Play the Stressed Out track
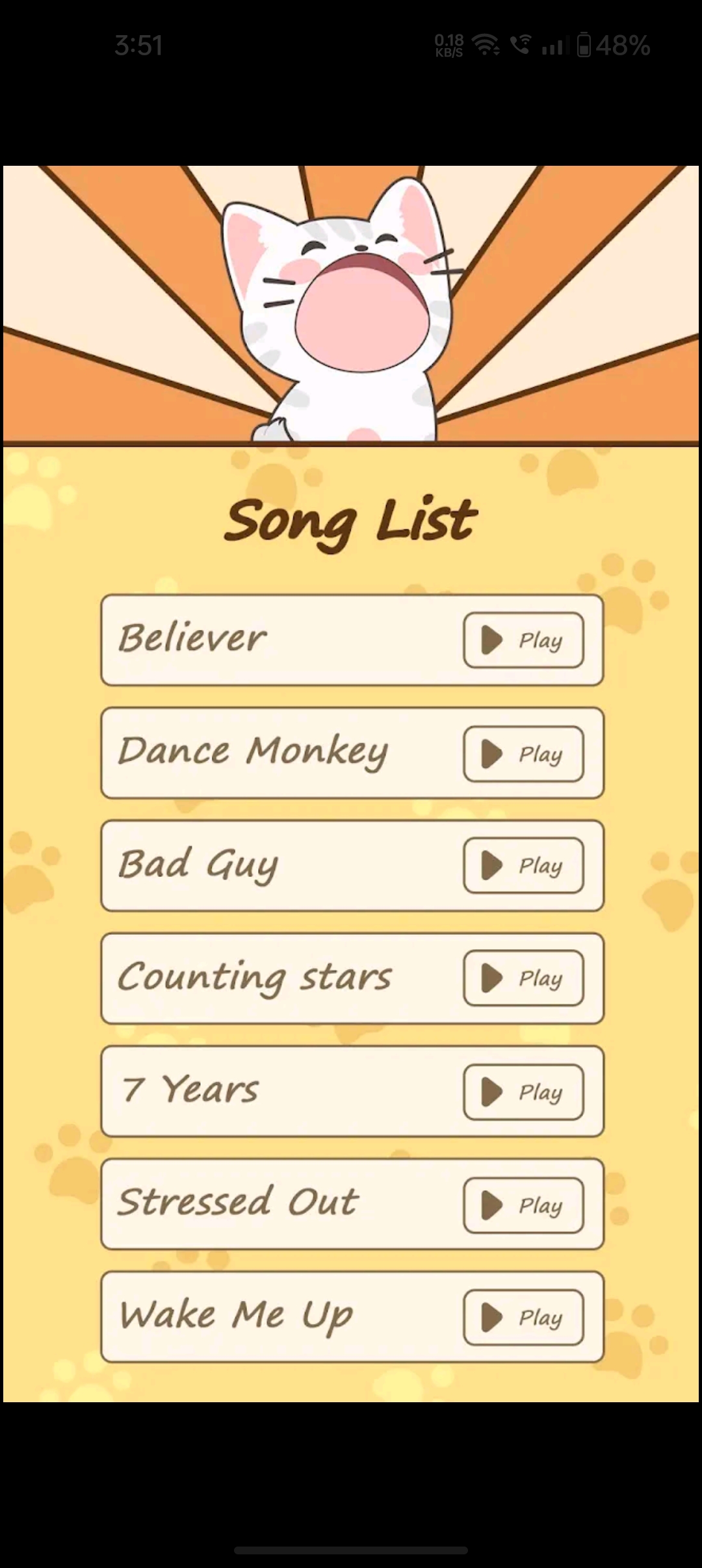Screen dimensions: 702x1568 (x=523, y=1205)
